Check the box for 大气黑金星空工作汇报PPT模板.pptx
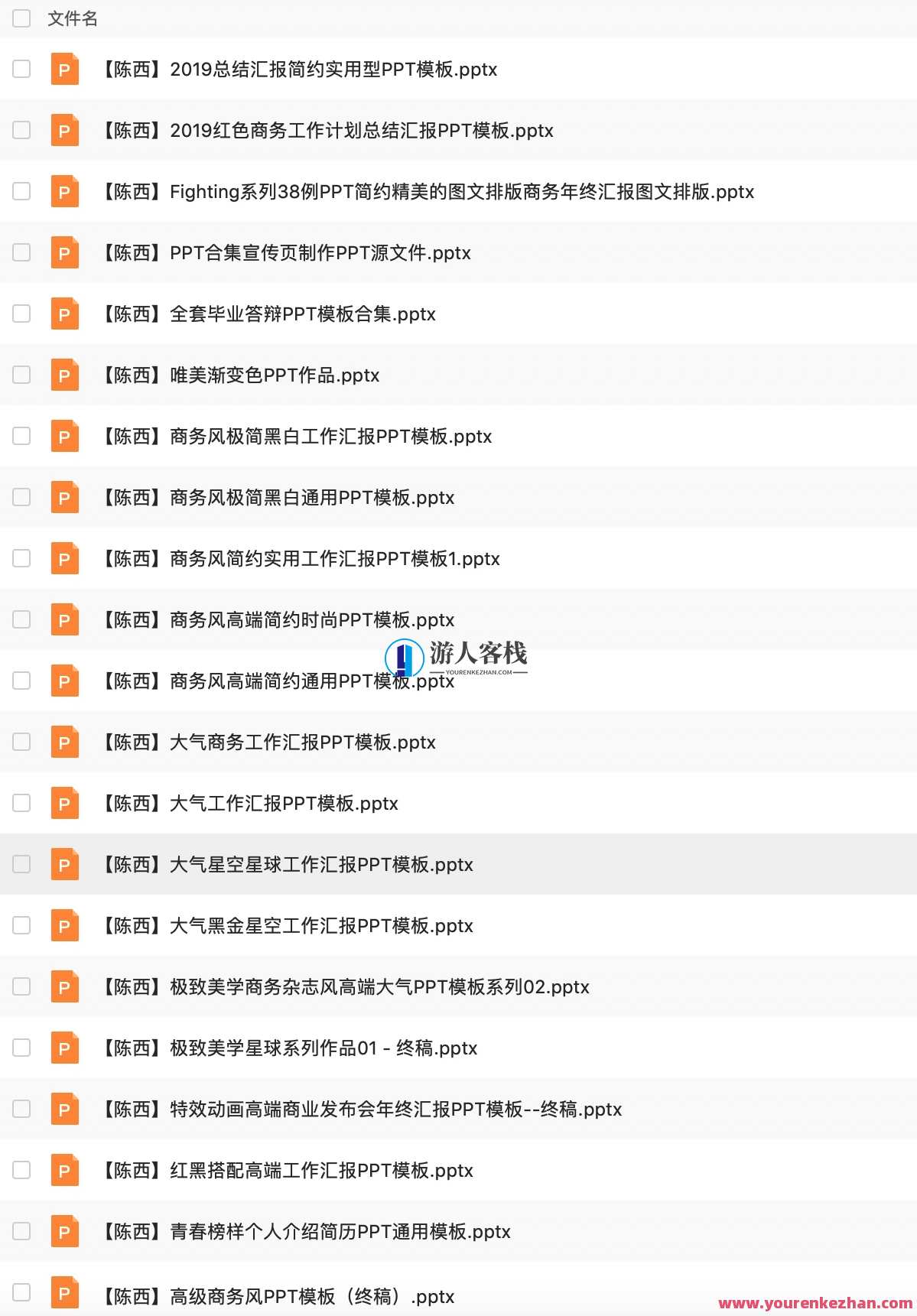This screenshot has height=1316, width=917. (21, 926)
